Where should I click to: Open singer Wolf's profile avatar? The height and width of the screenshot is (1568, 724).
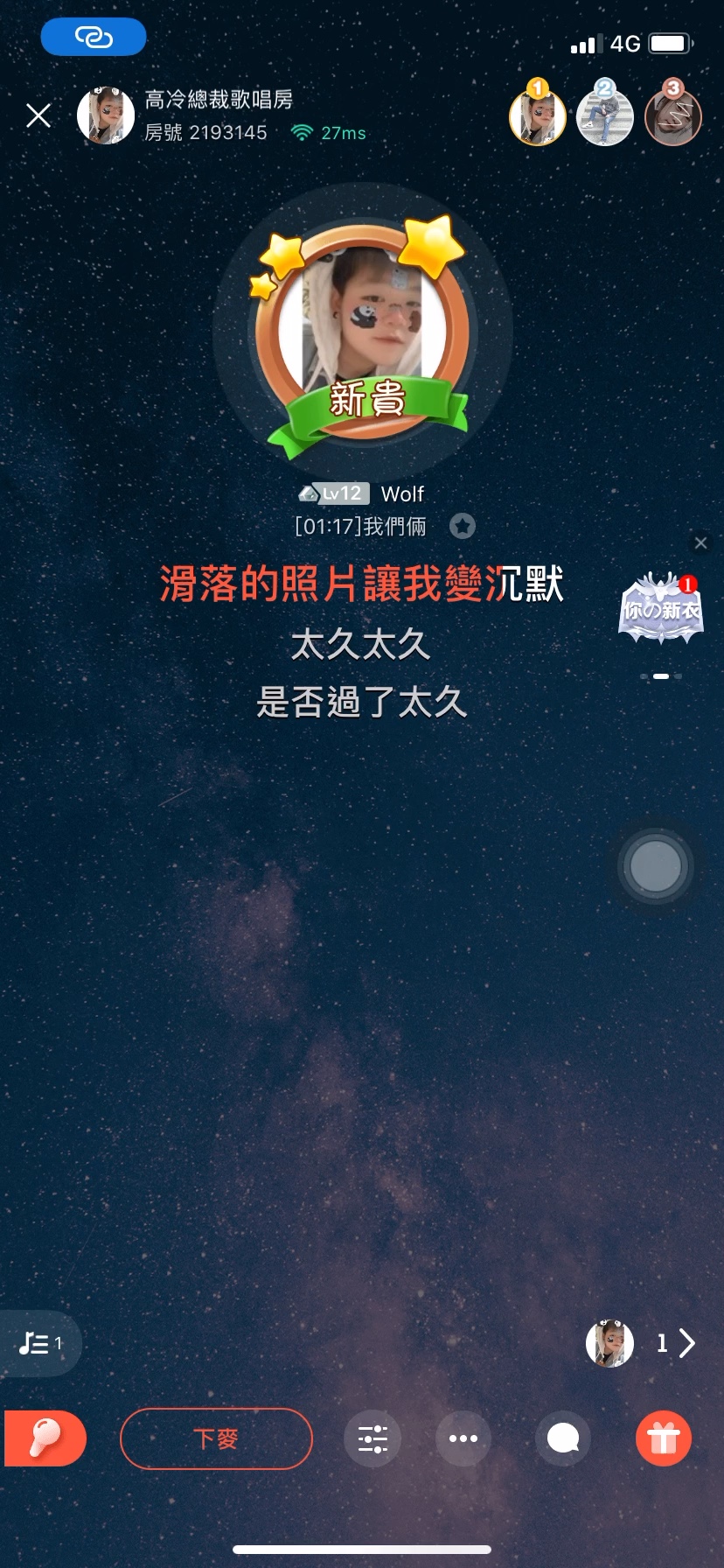pyautogui.click(x=362, y=332)
